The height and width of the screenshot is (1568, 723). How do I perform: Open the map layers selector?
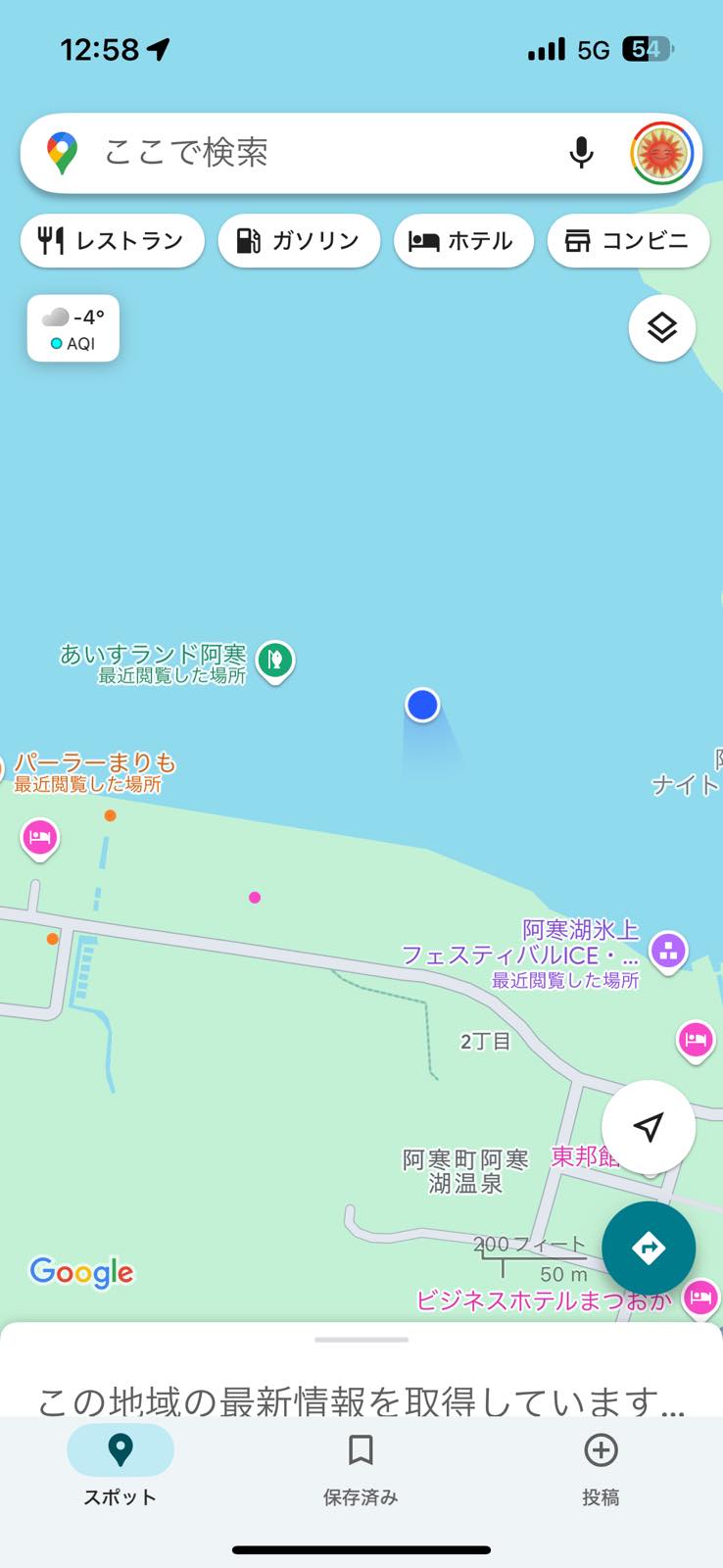[661, 328]
